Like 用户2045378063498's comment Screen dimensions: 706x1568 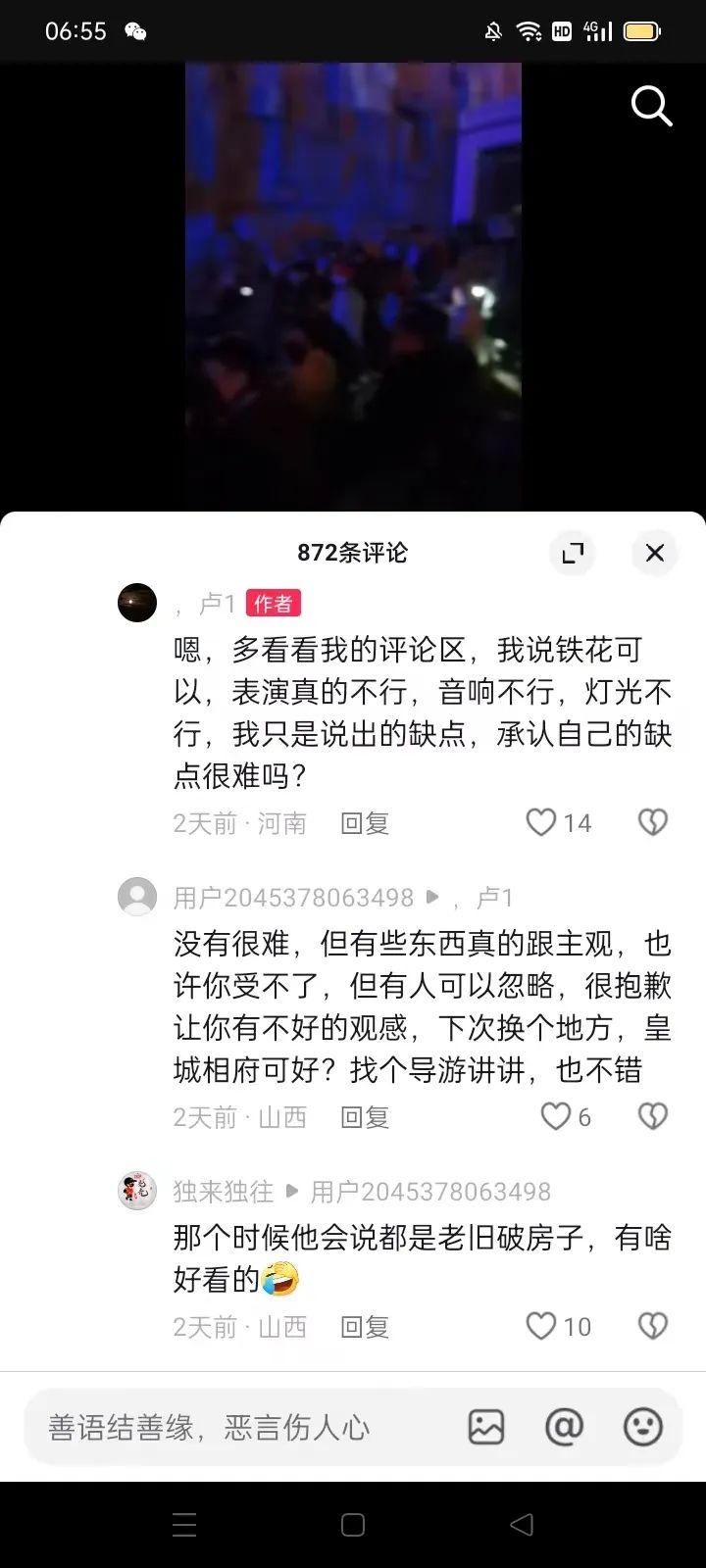coord(556,1116)
